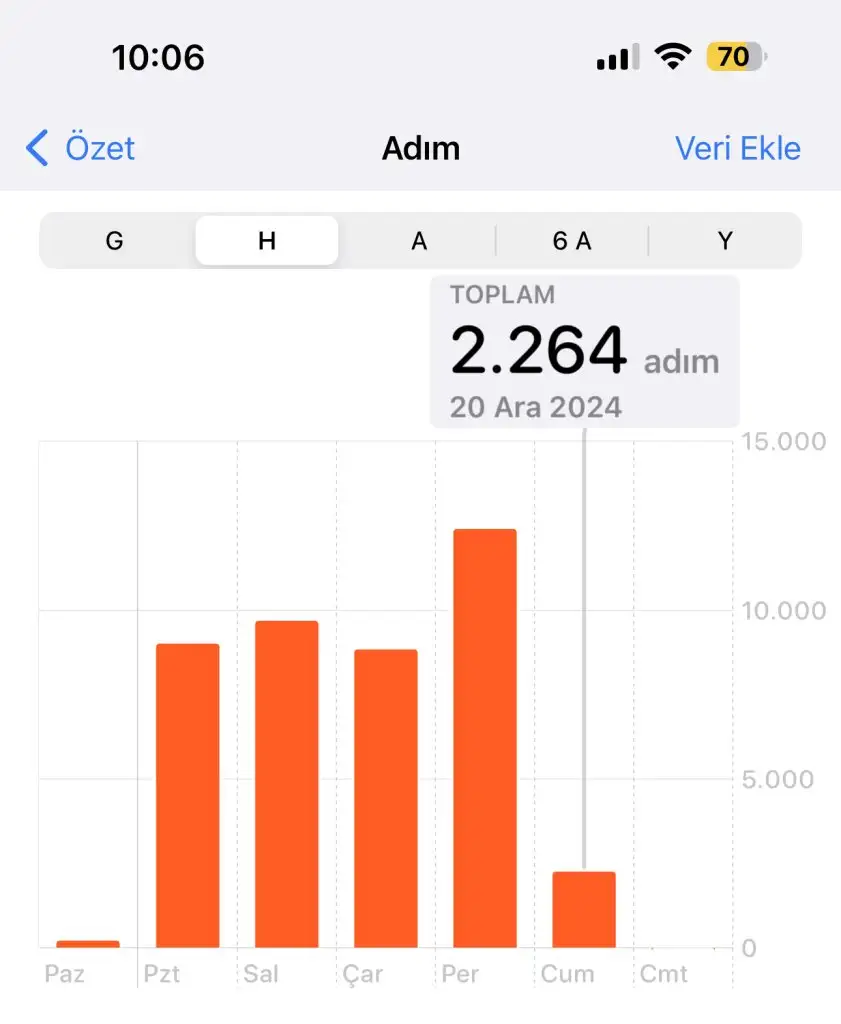The height and width of the screenshot is (1024, 841).
Task: Switch to the G day view
Action: (x=115, y=241)
